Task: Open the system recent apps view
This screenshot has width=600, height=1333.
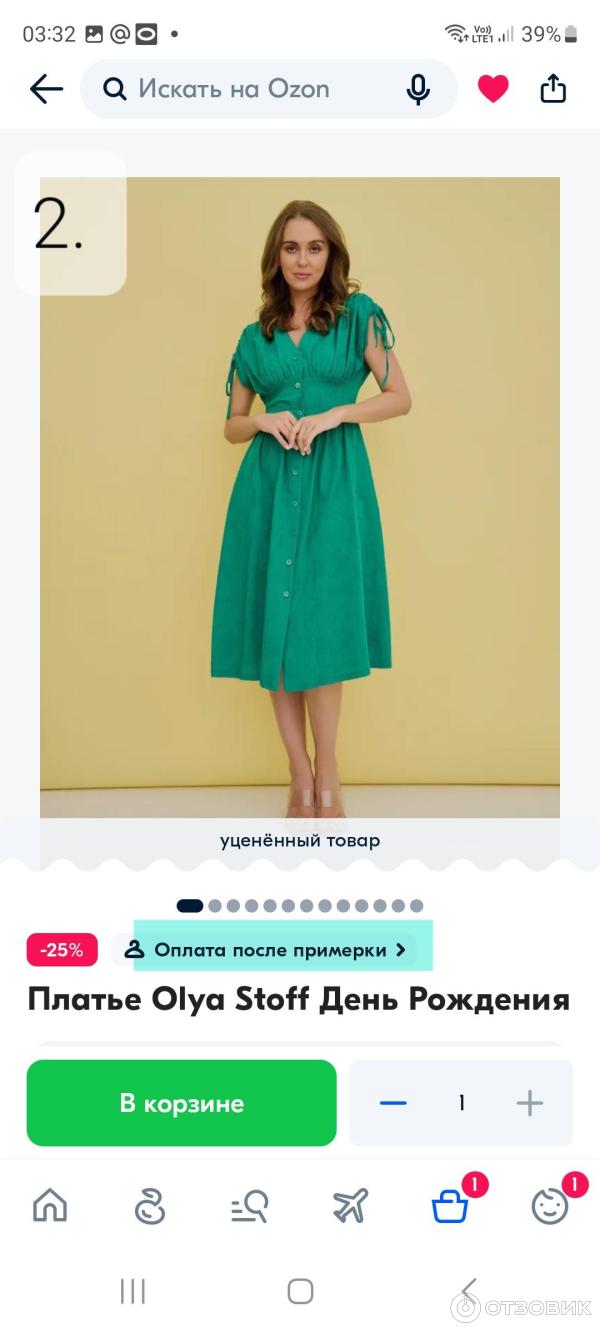Action: coord(133,1291)
